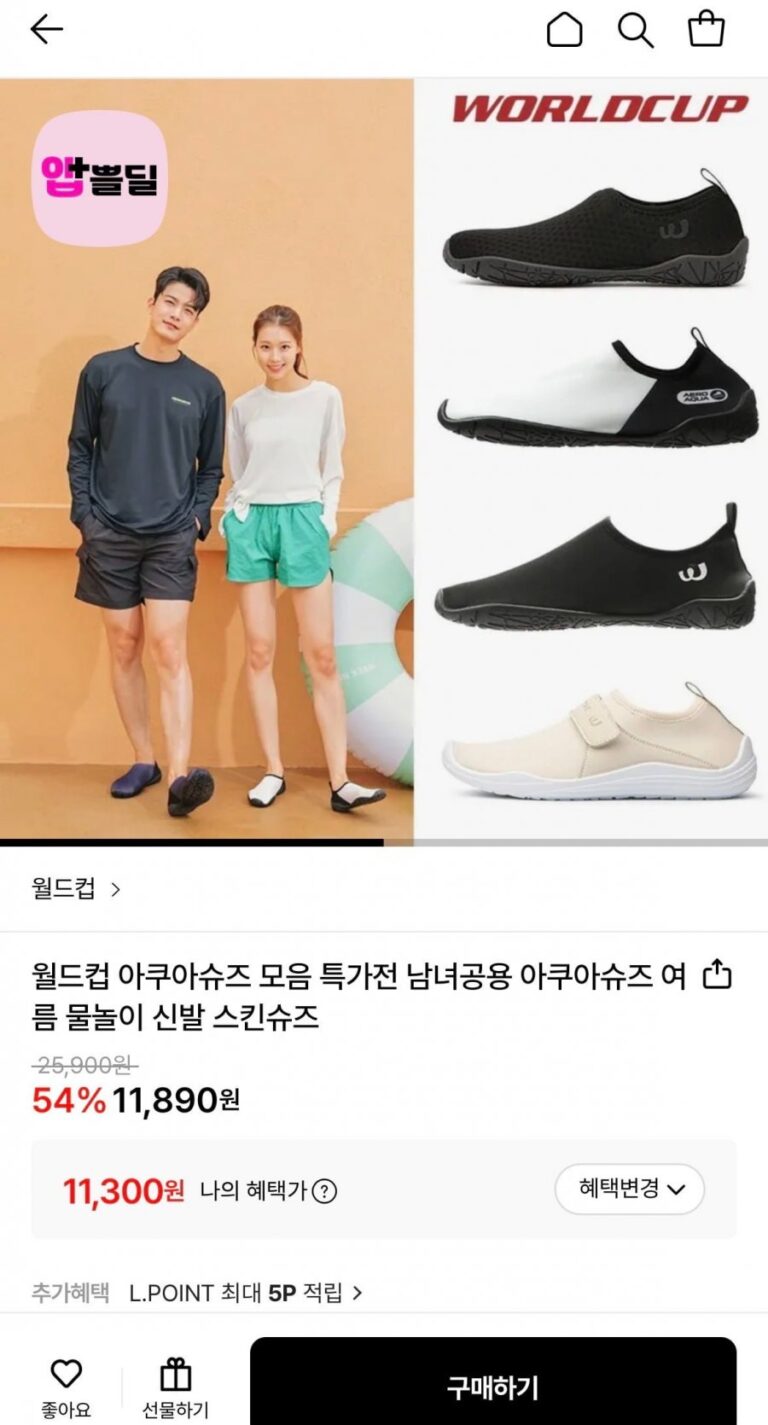768x1425 pixels.
Task: Open the home icon in header
Action: [x=564, y=30]
